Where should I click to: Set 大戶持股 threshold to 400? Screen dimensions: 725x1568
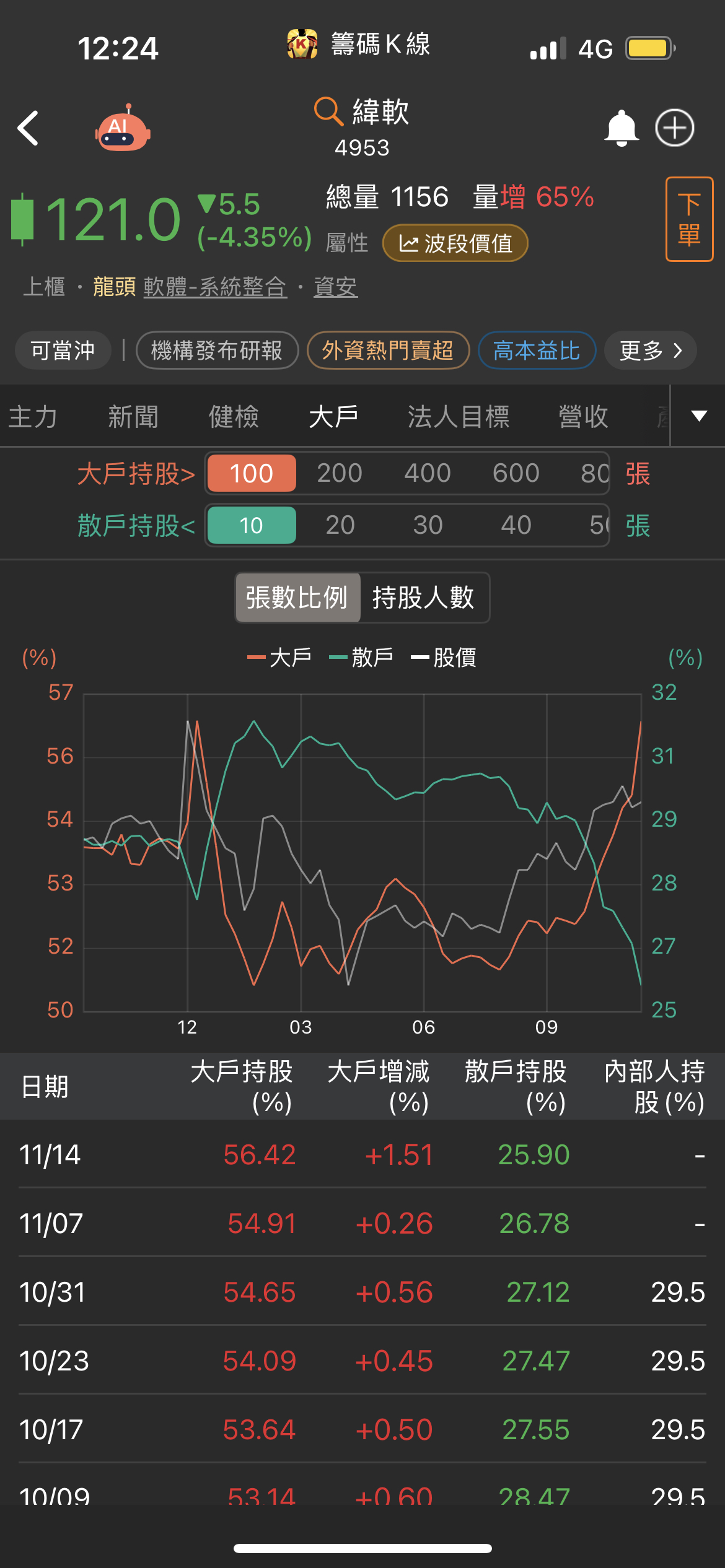[428, 473]
